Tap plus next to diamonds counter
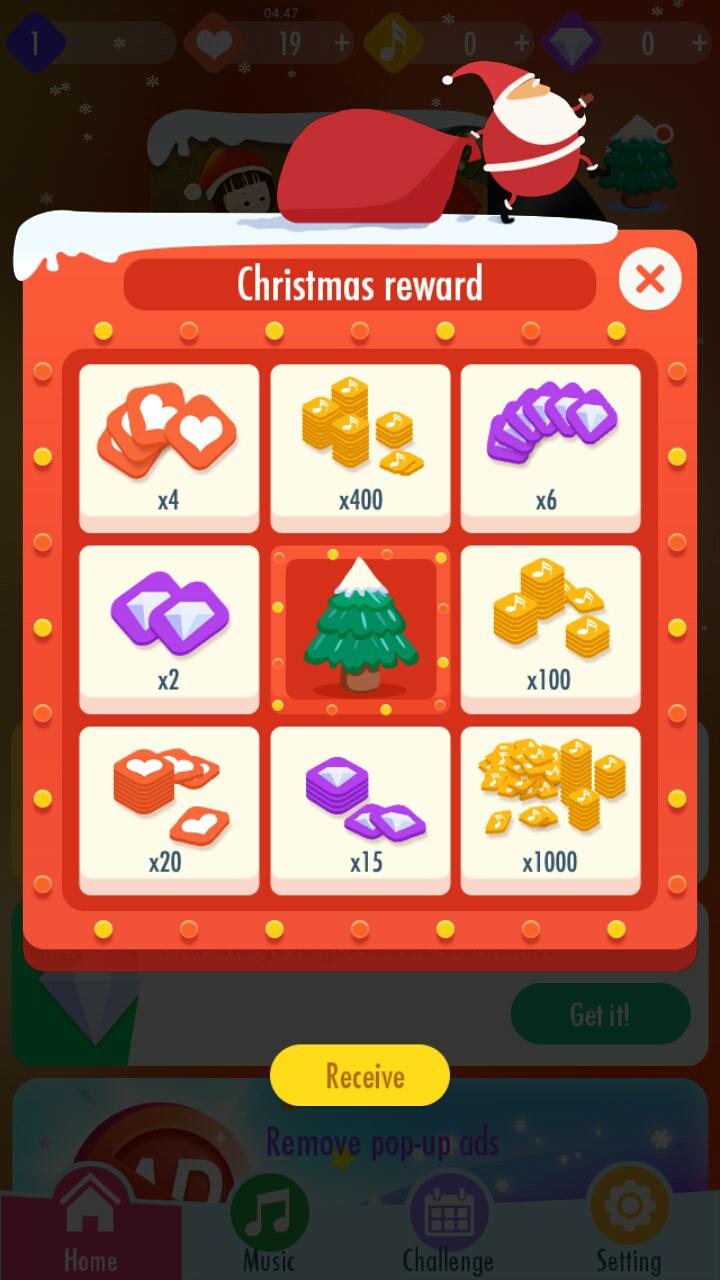Viewport: 720px width, 1280px height. pos(700,43)
